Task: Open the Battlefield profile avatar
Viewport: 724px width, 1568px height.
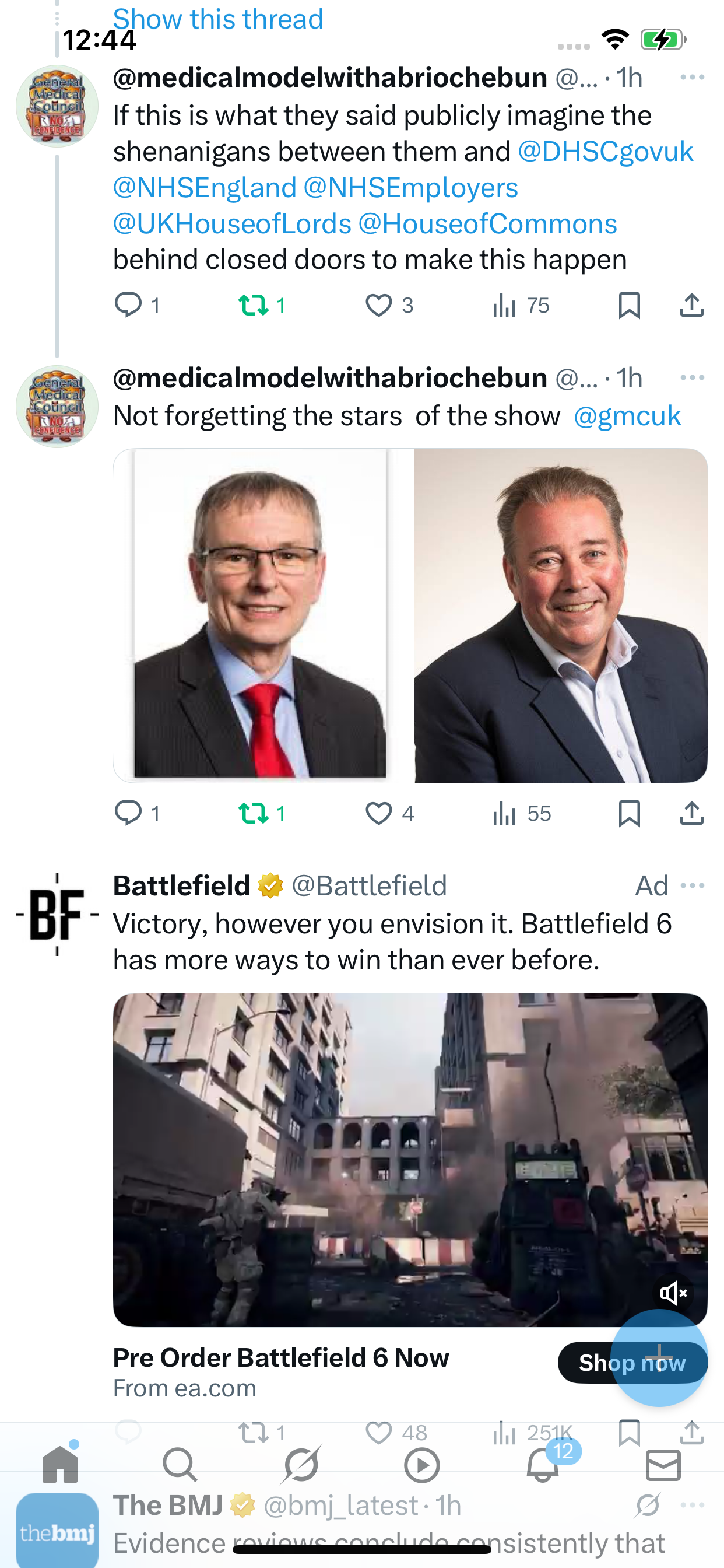Action: 57,914
